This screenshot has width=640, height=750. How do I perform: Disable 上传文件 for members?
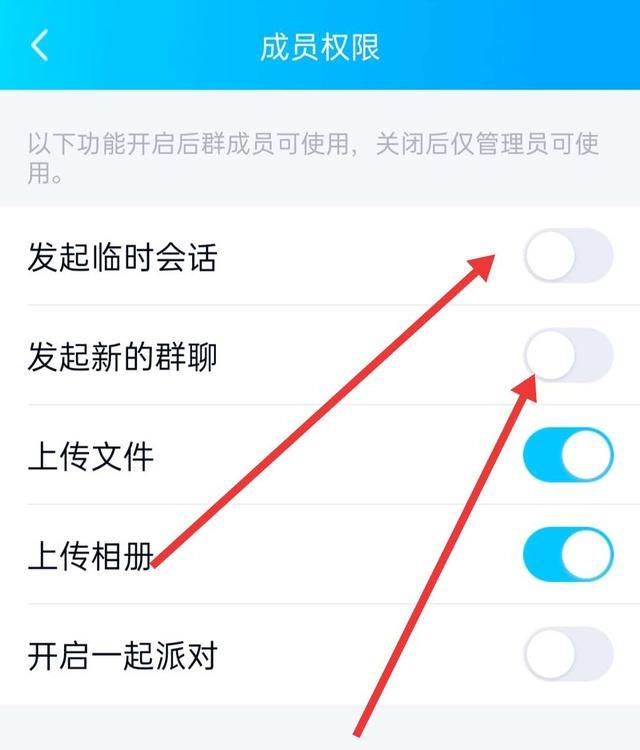567,456
